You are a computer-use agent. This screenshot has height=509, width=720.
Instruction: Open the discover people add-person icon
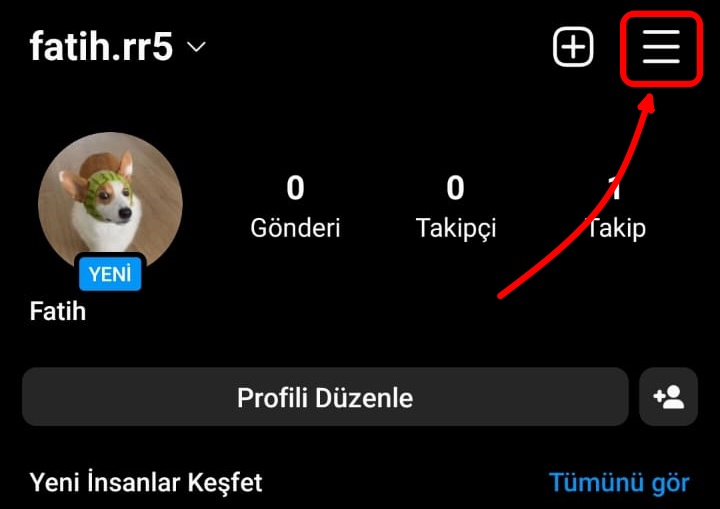click(x=668, y=397)
